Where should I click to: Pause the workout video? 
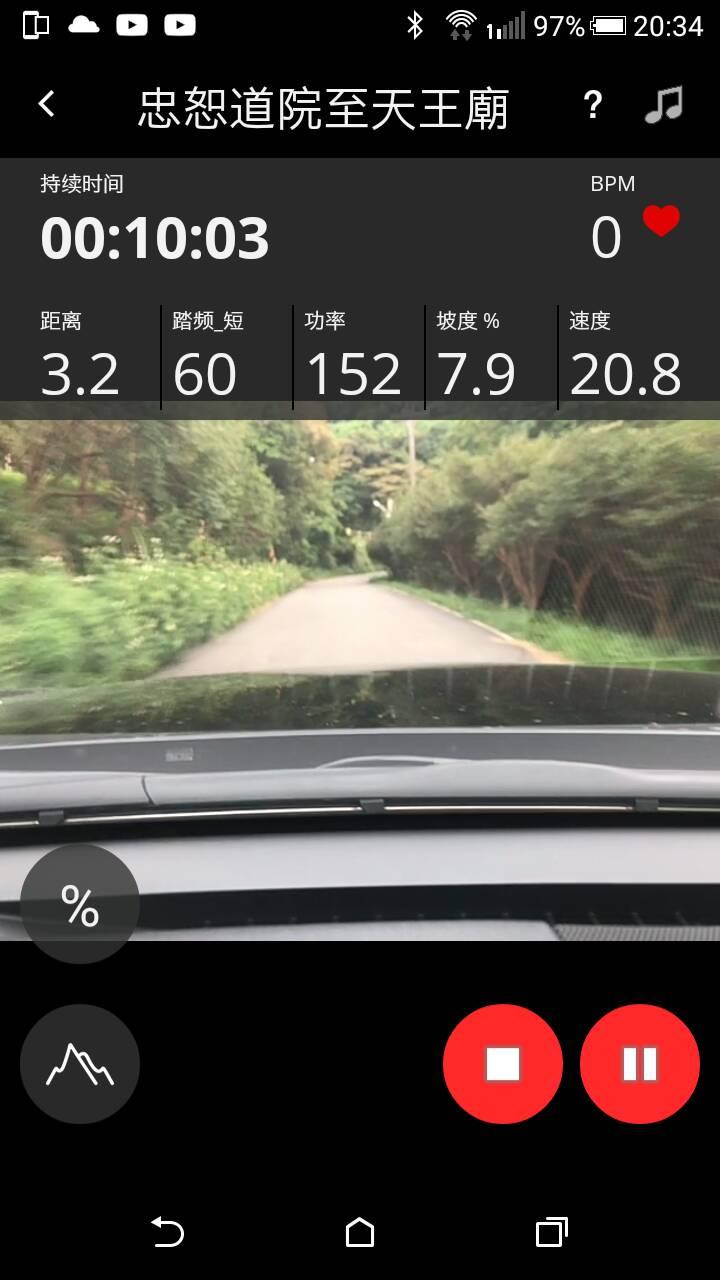(x=640, y=1064)
